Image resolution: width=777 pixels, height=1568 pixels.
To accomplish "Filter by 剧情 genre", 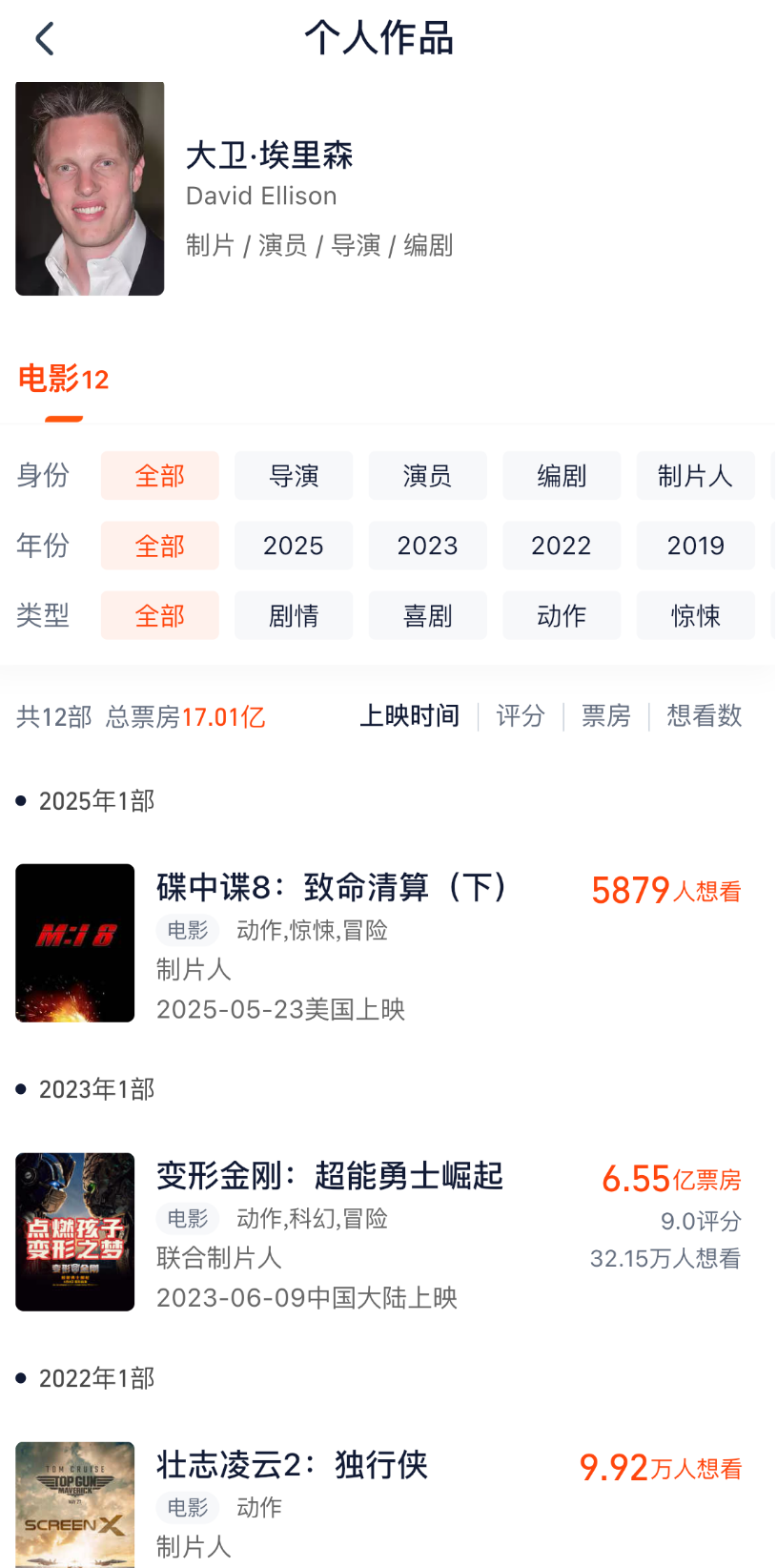I will point(294,616).
